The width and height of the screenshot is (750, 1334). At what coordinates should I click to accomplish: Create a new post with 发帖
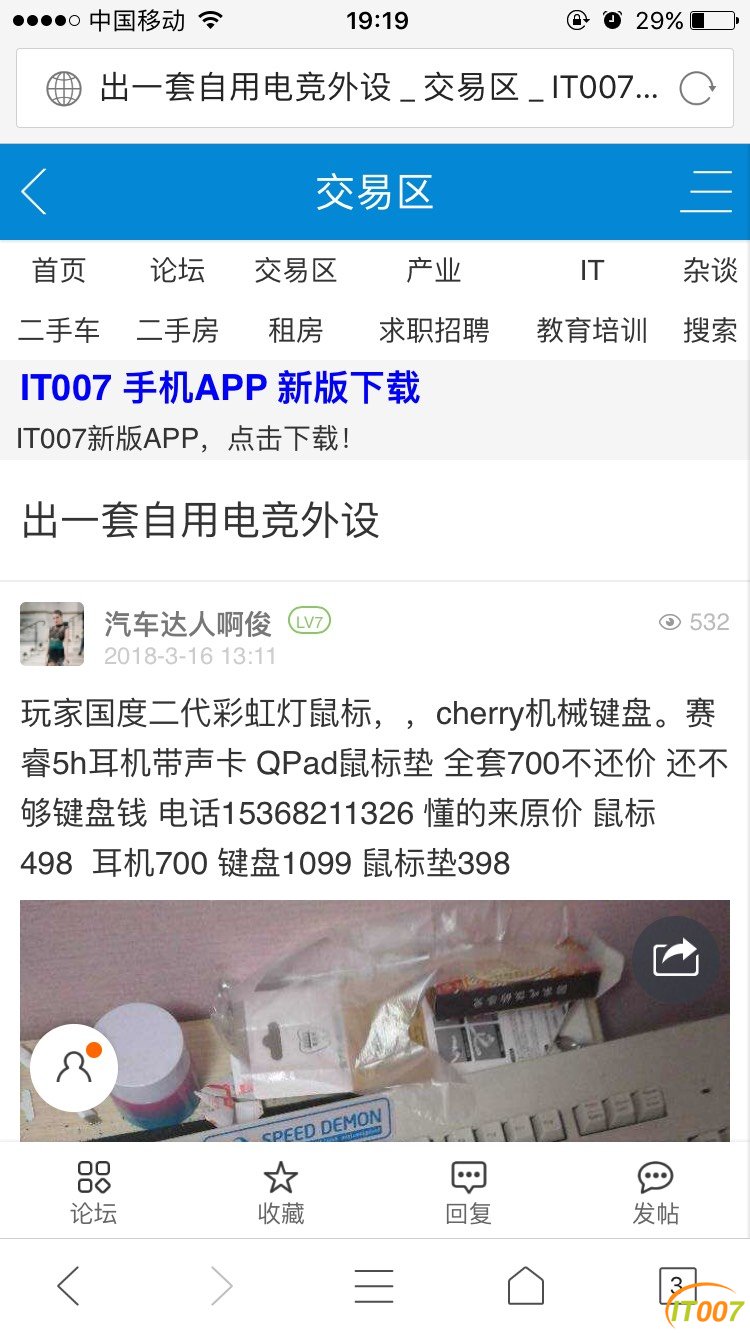[655, 1193]
